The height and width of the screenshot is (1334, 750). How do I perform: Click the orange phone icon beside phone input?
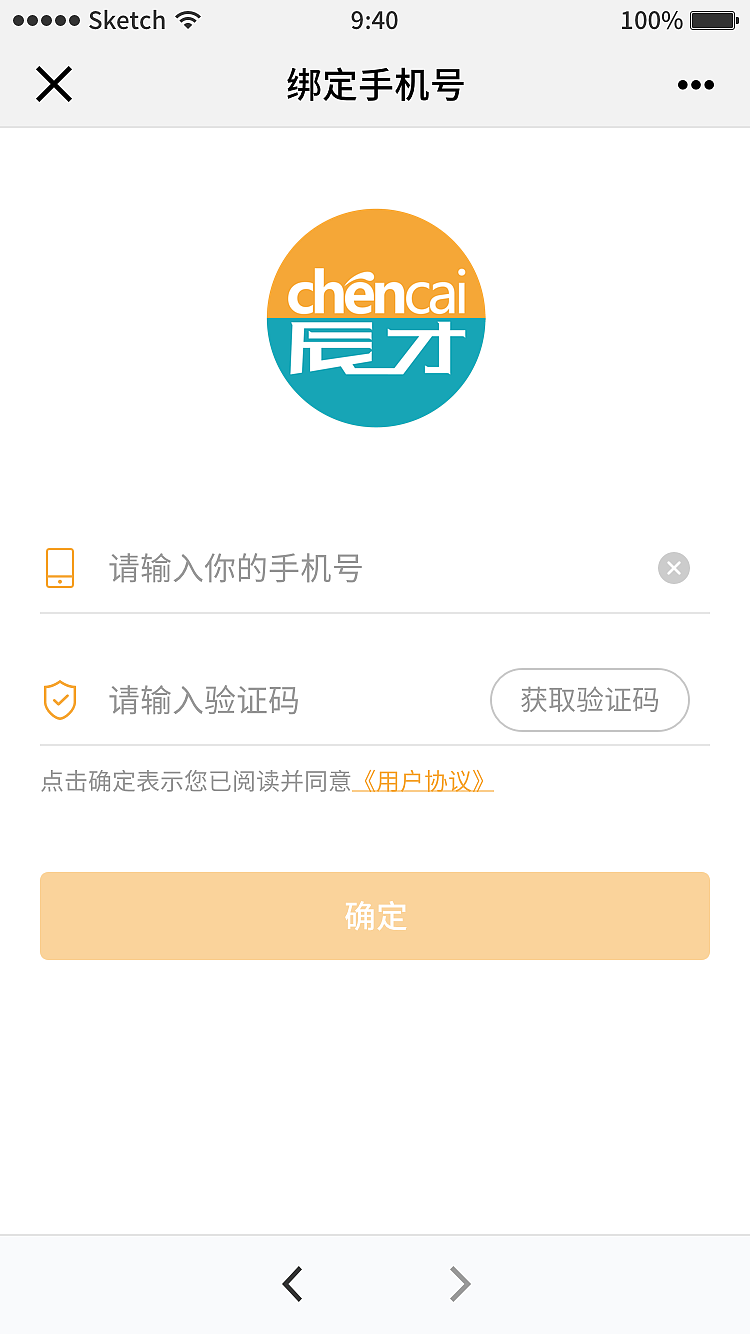(x=60, y=568)
